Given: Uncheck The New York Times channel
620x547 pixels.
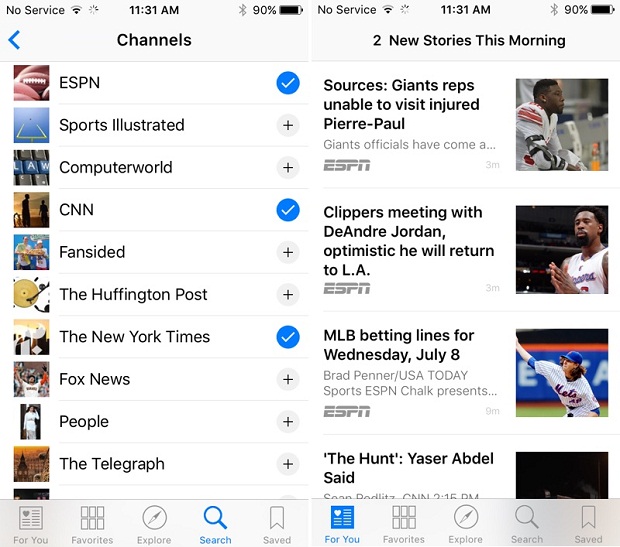Looking at the screenshot, I should pos(288,337).
